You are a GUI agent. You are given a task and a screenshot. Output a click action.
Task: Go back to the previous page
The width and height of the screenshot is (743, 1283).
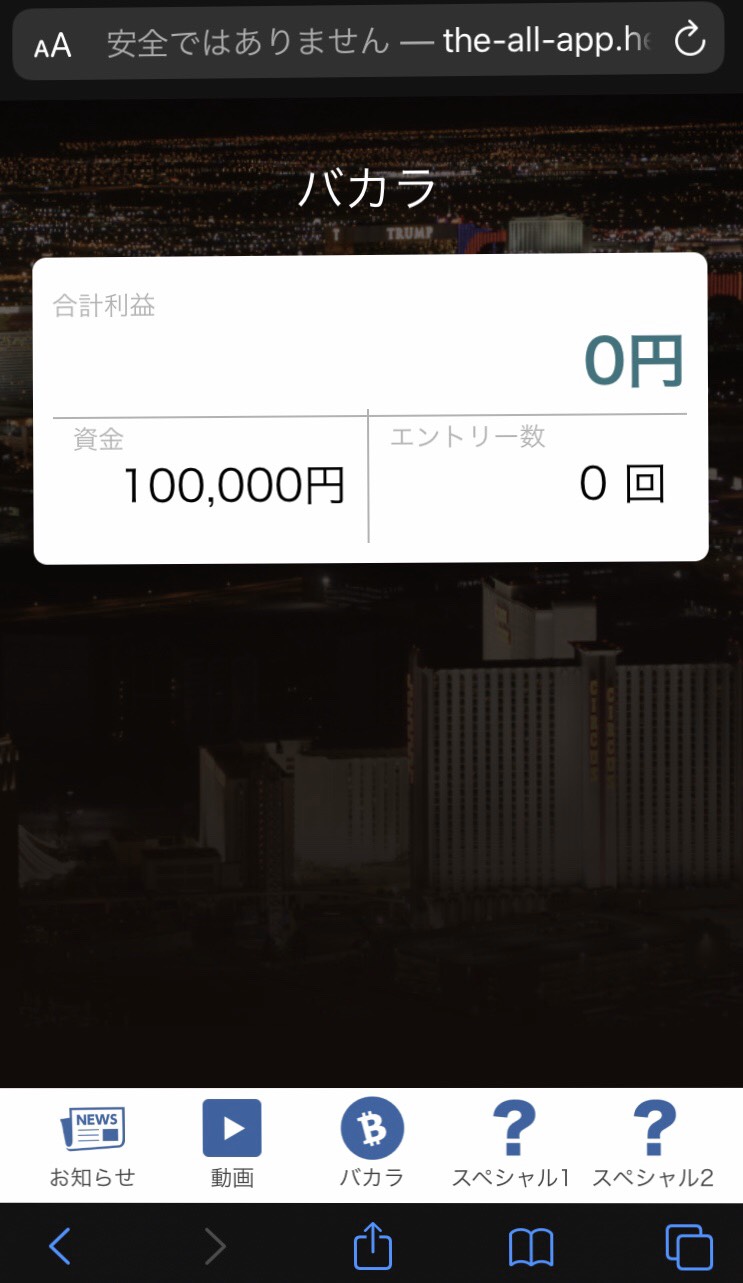(x=60, y=1246)
